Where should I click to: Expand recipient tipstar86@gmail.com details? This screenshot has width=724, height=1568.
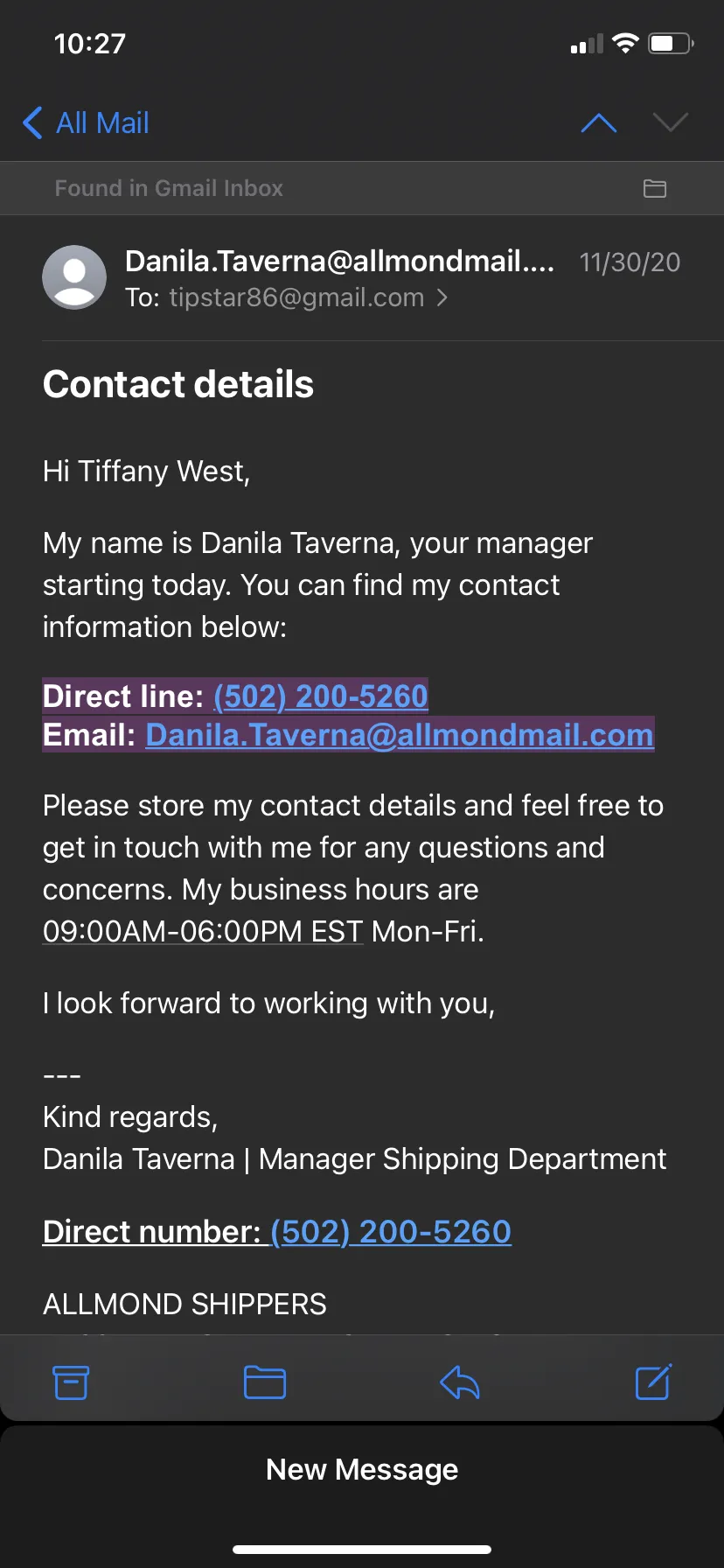click(x=287, y=297)
